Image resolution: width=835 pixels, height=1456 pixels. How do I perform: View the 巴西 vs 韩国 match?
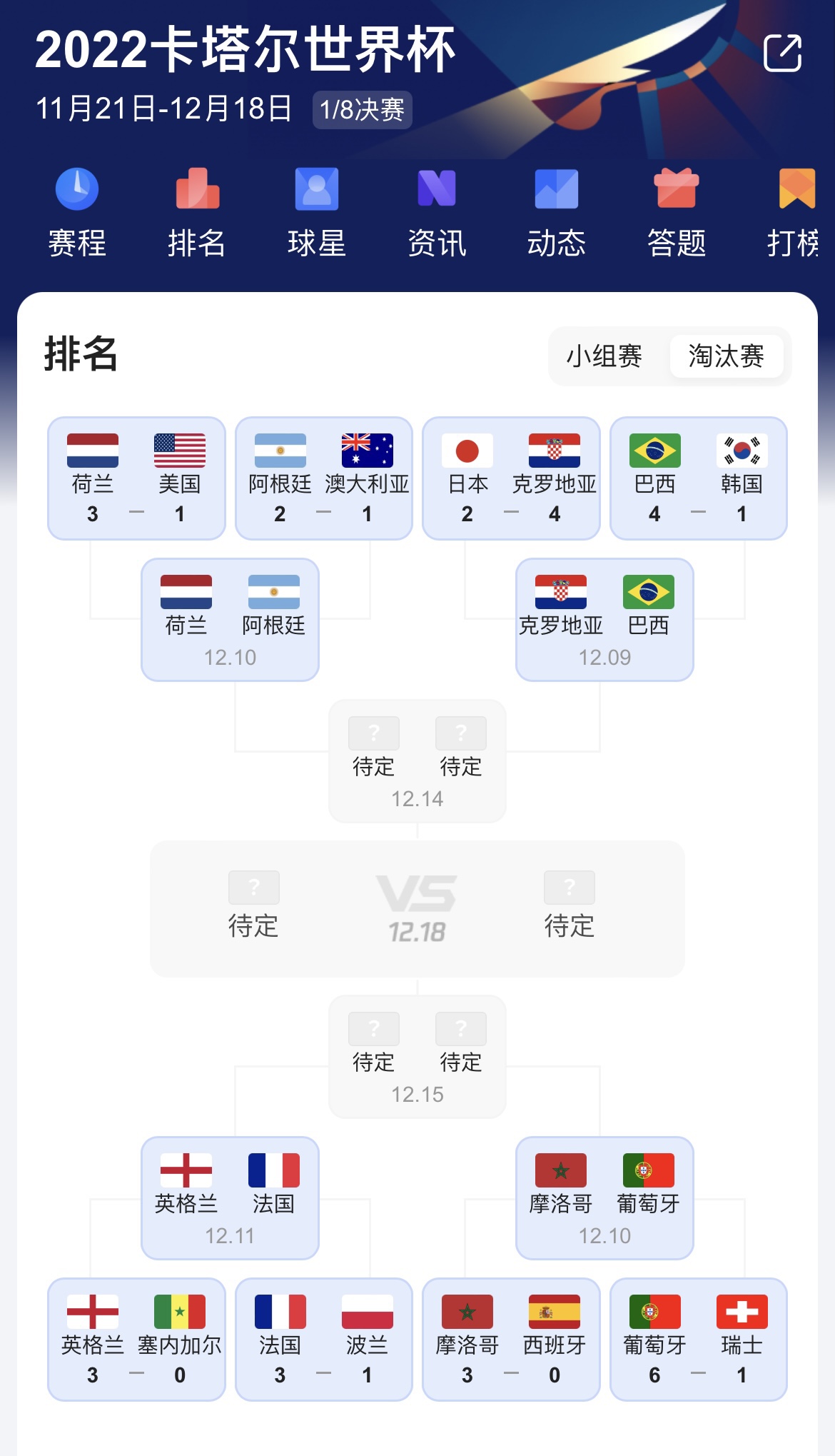(699, 478)
